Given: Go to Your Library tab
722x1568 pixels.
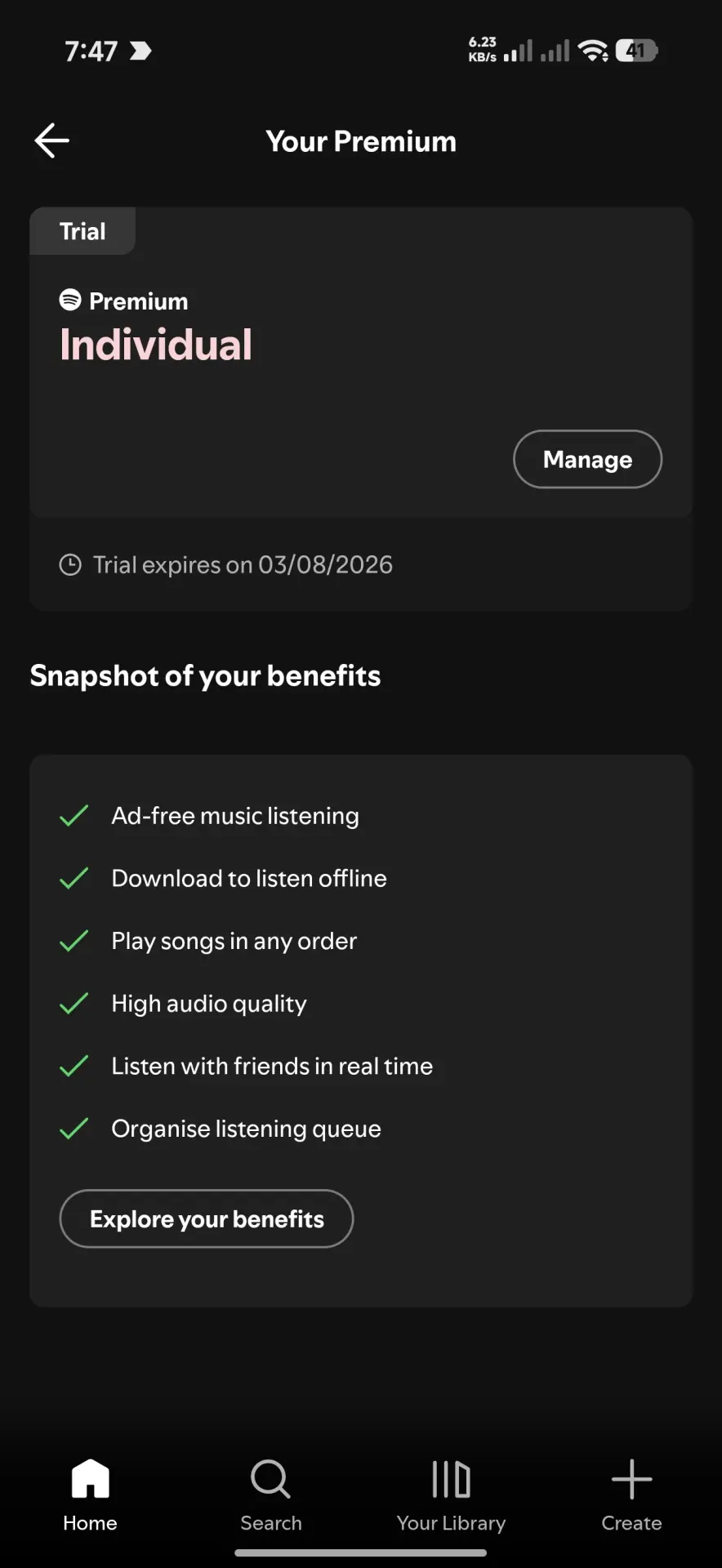Looking at the screenshot, I should pos(451,1494).
